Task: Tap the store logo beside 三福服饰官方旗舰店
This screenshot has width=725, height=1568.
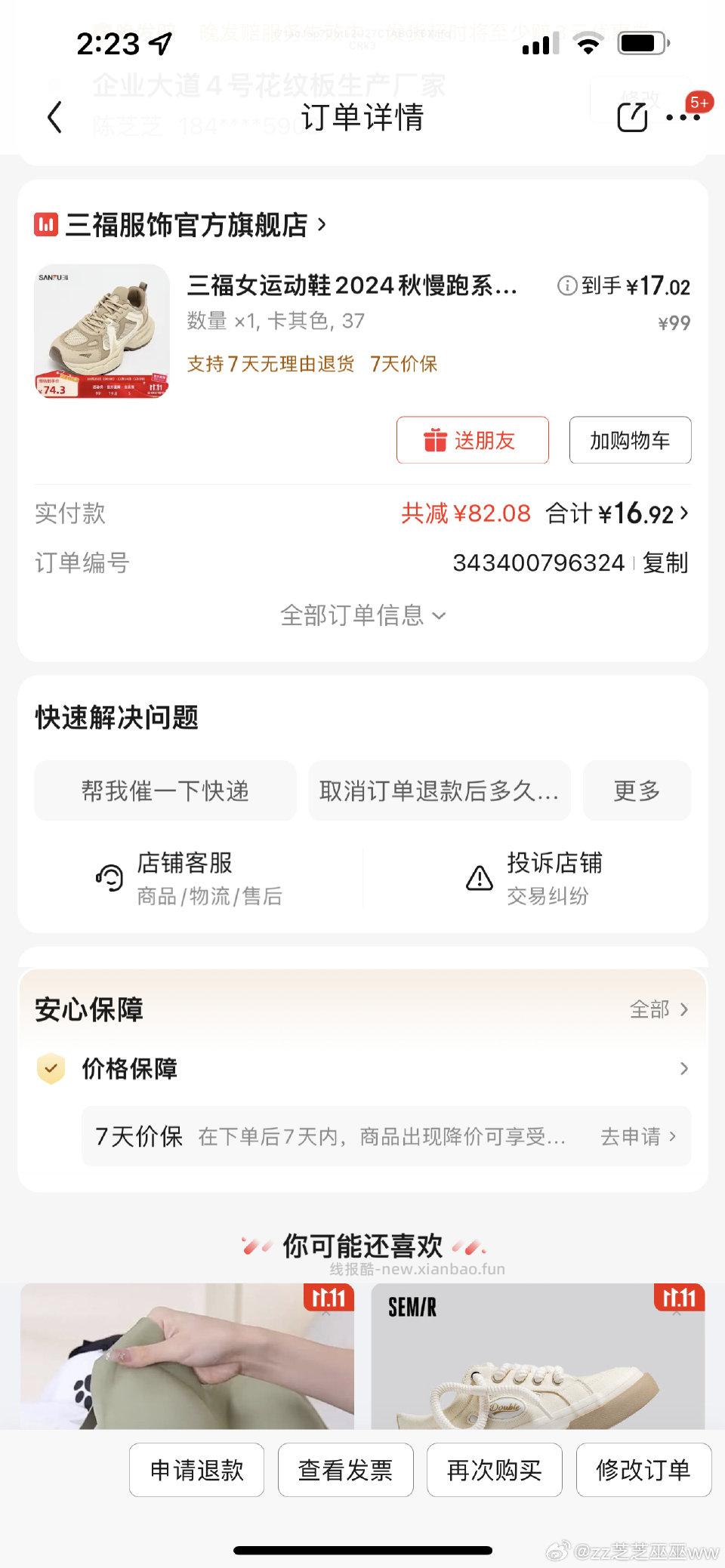Action: coord(46,224)
